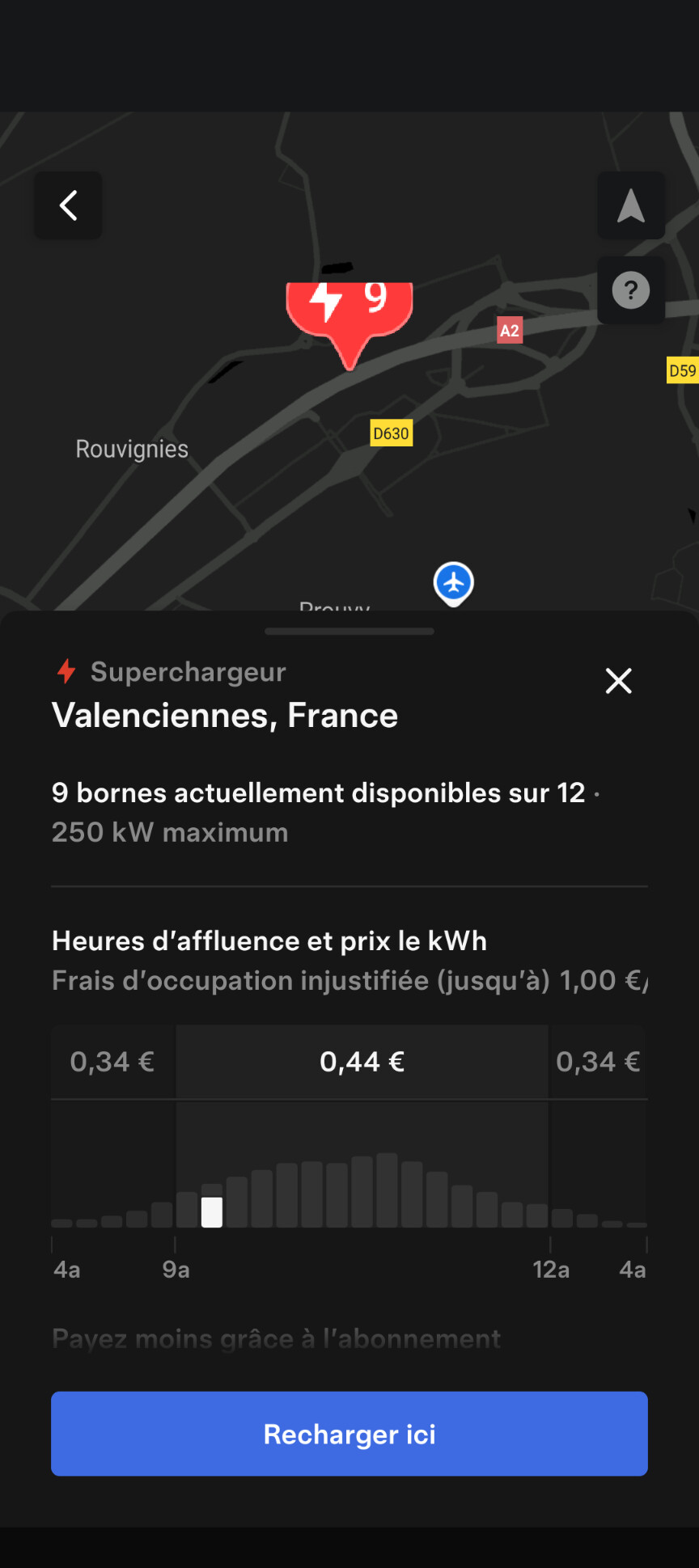
Task: Tap the airport marker on the map
Action: click(x=453, y=582)
